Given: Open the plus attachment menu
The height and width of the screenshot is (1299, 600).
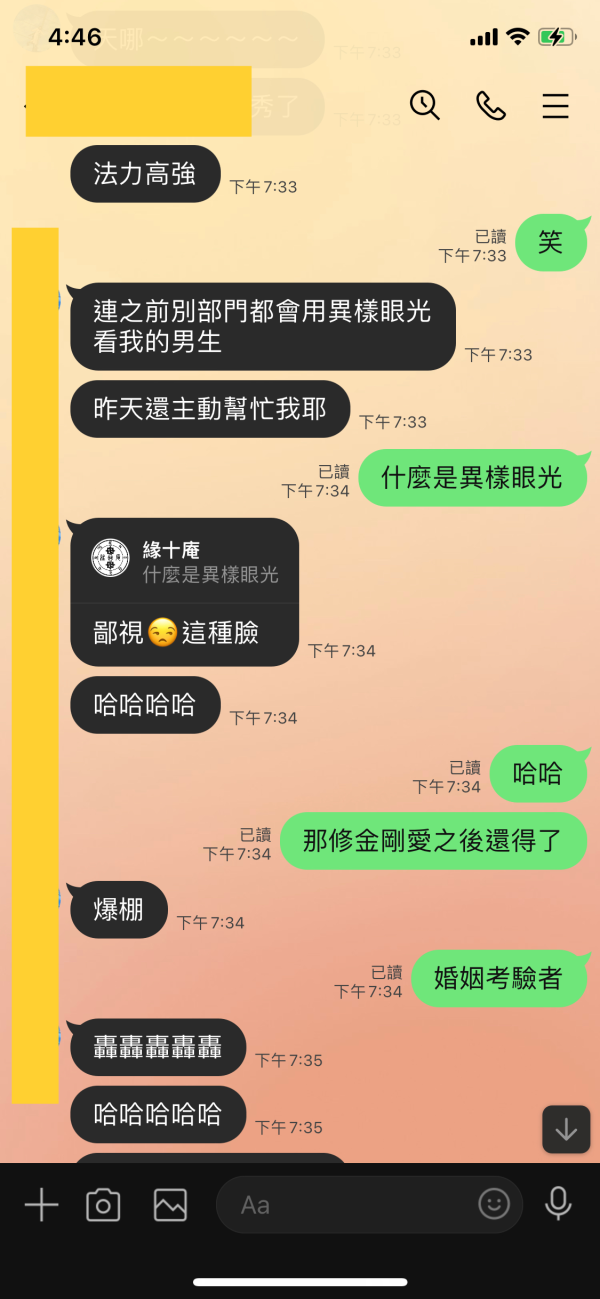Looking at the screenshot, I should coord(41,1204).
